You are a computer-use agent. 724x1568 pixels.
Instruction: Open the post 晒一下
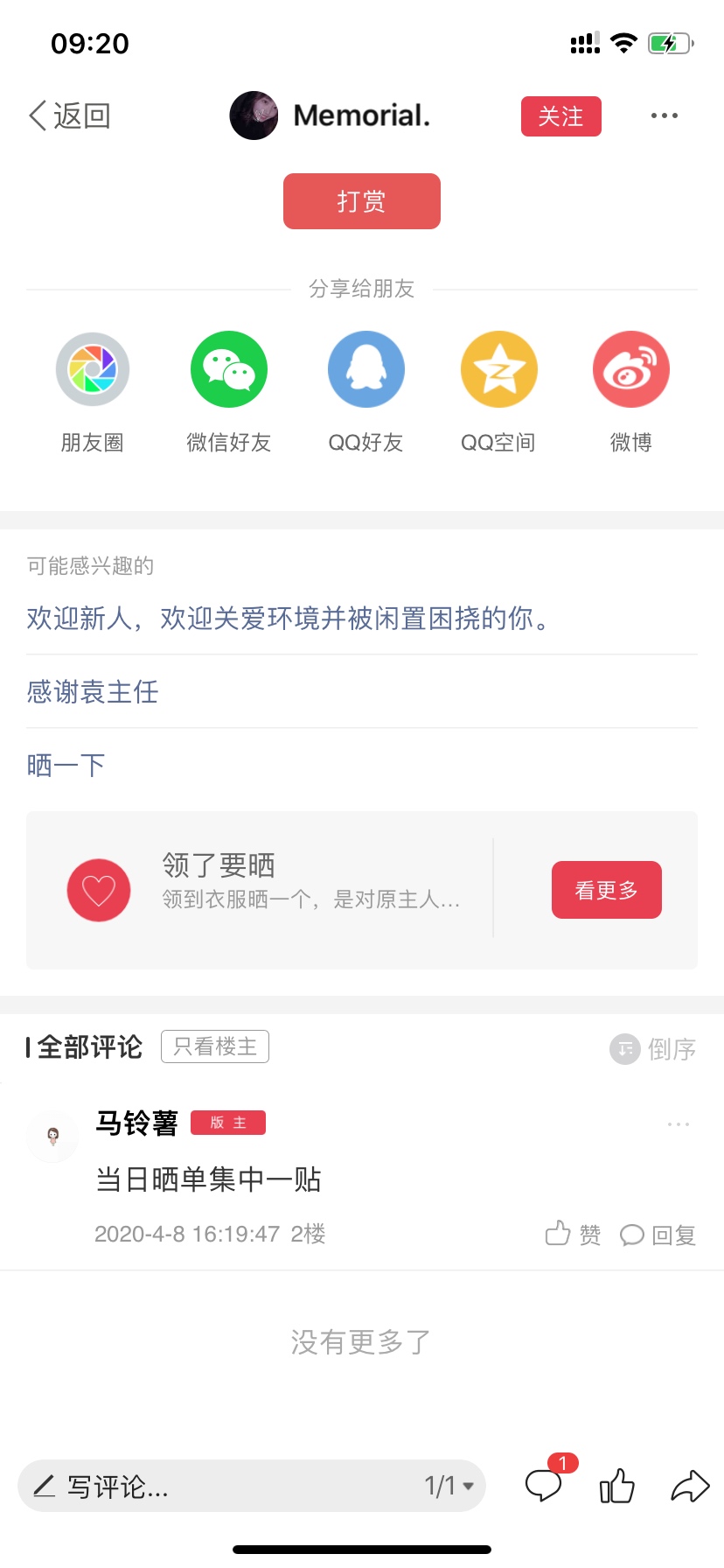tap(66, 766)
